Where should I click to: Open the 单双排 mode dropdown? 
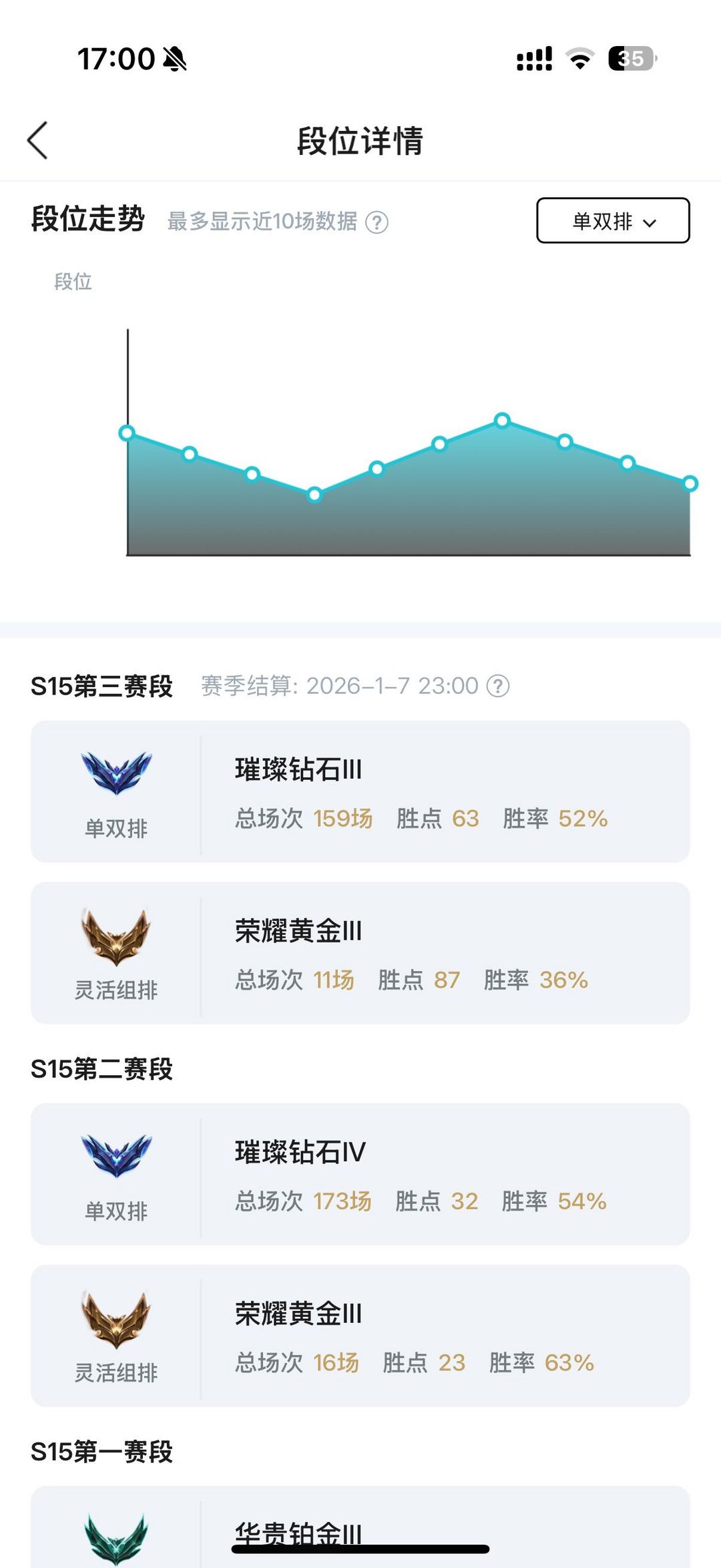(x=612, y=221)
